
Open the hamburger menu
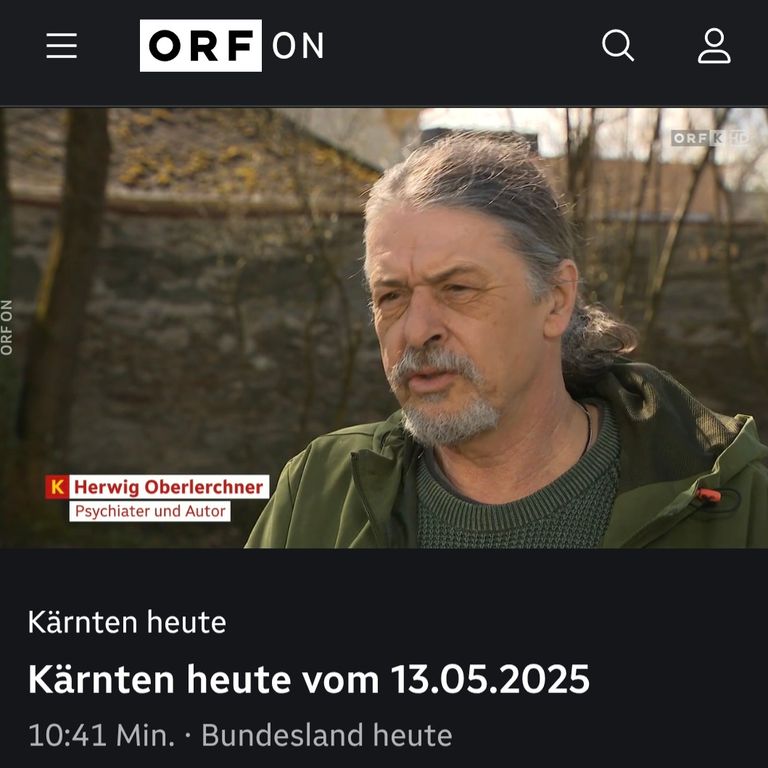(x=61, y=46)
